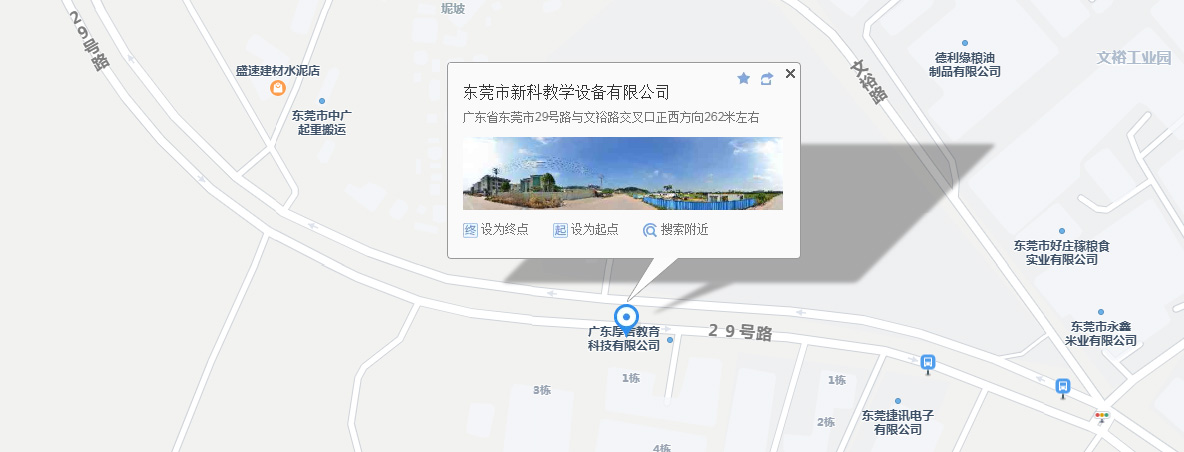Open the 东莞市新科教学设备有限公司 title link
The width and height of the screenshot is (1184, 452).
pyautogui.click(x=566, y=93)
